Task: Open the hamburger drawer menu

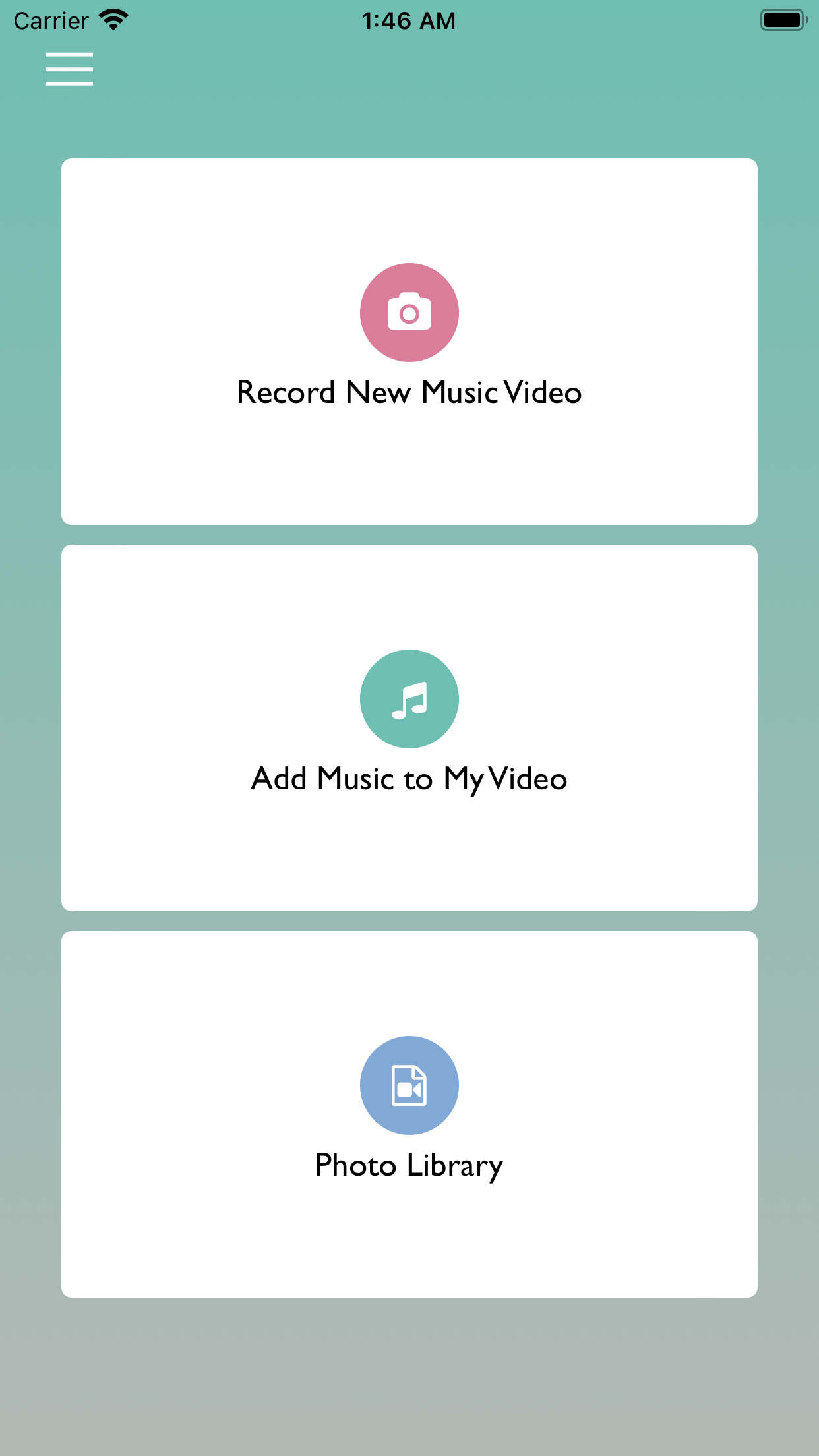Action: 69,69
